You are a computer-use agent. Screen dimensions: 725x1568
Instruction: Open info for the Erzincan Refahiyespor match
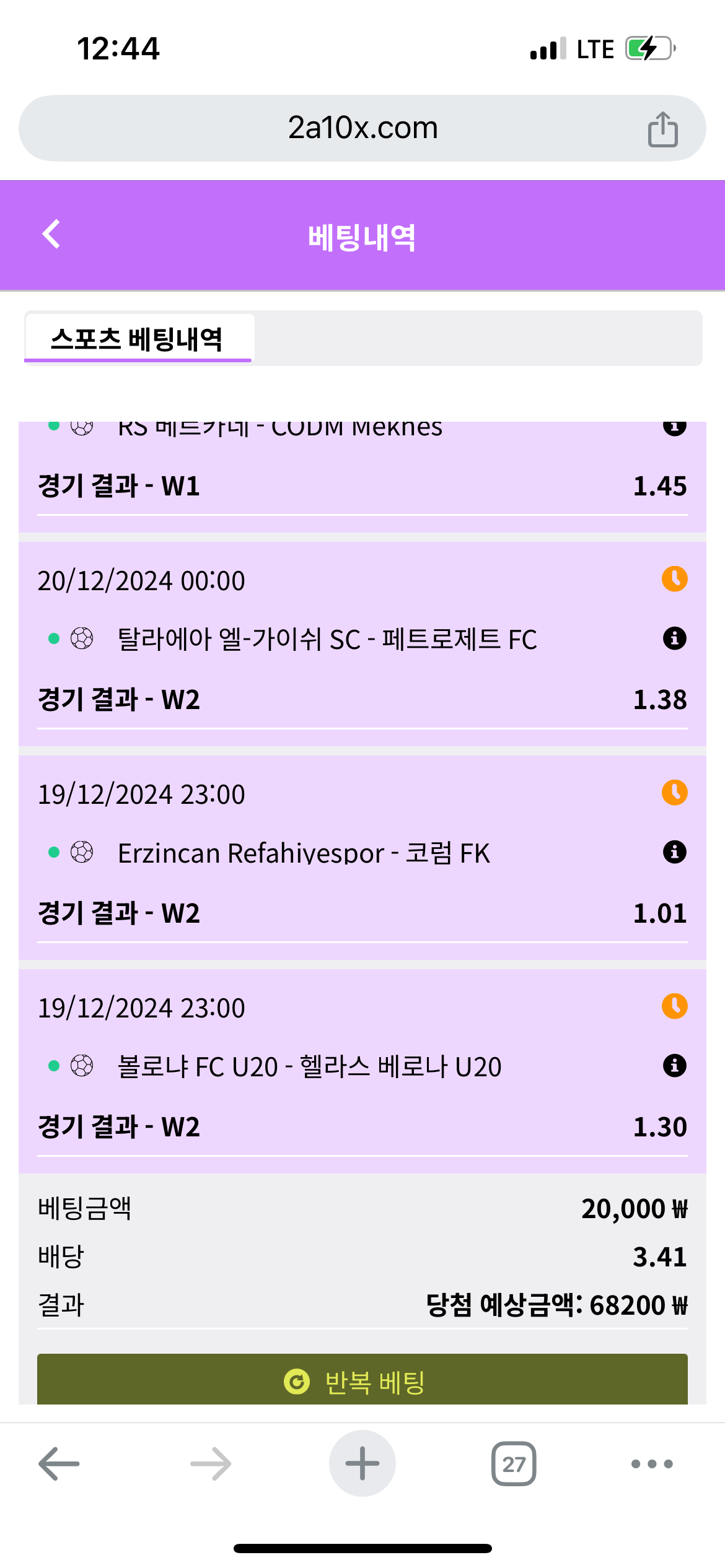pos(674,852)
